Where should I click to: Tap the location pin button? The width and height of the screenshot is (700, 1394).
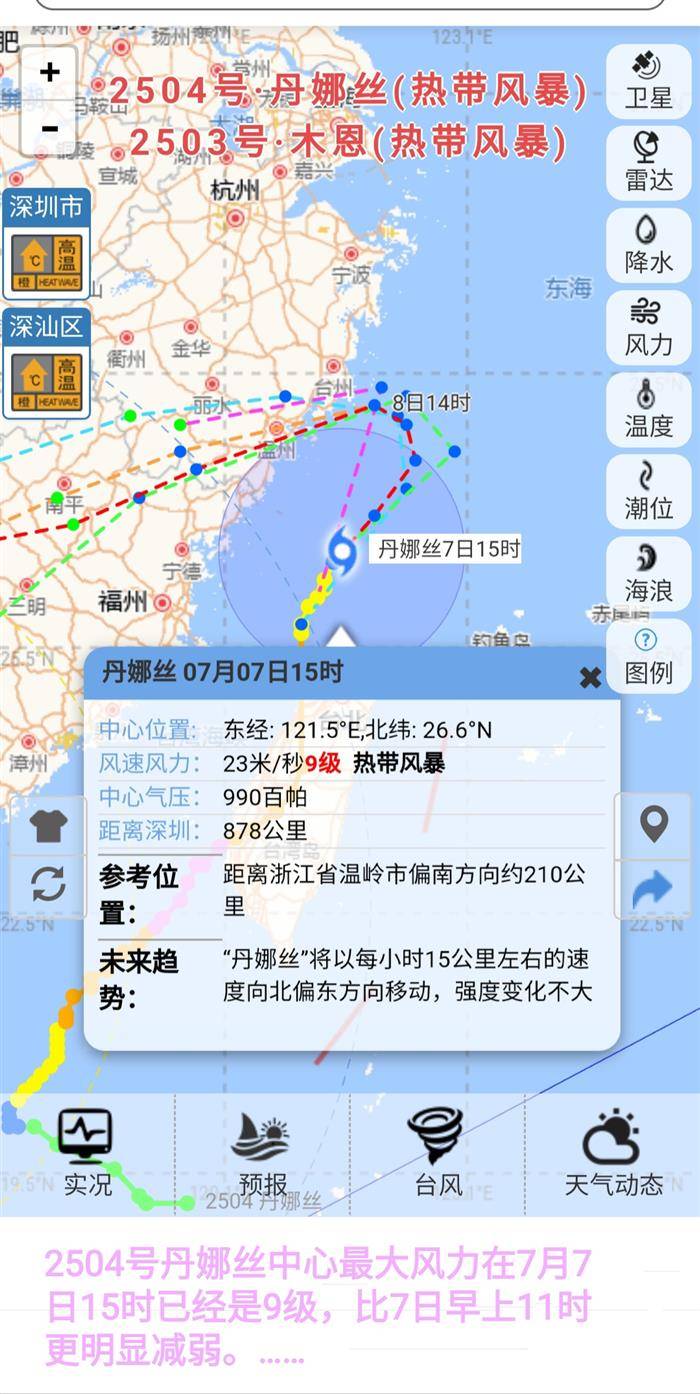[653, 826]
